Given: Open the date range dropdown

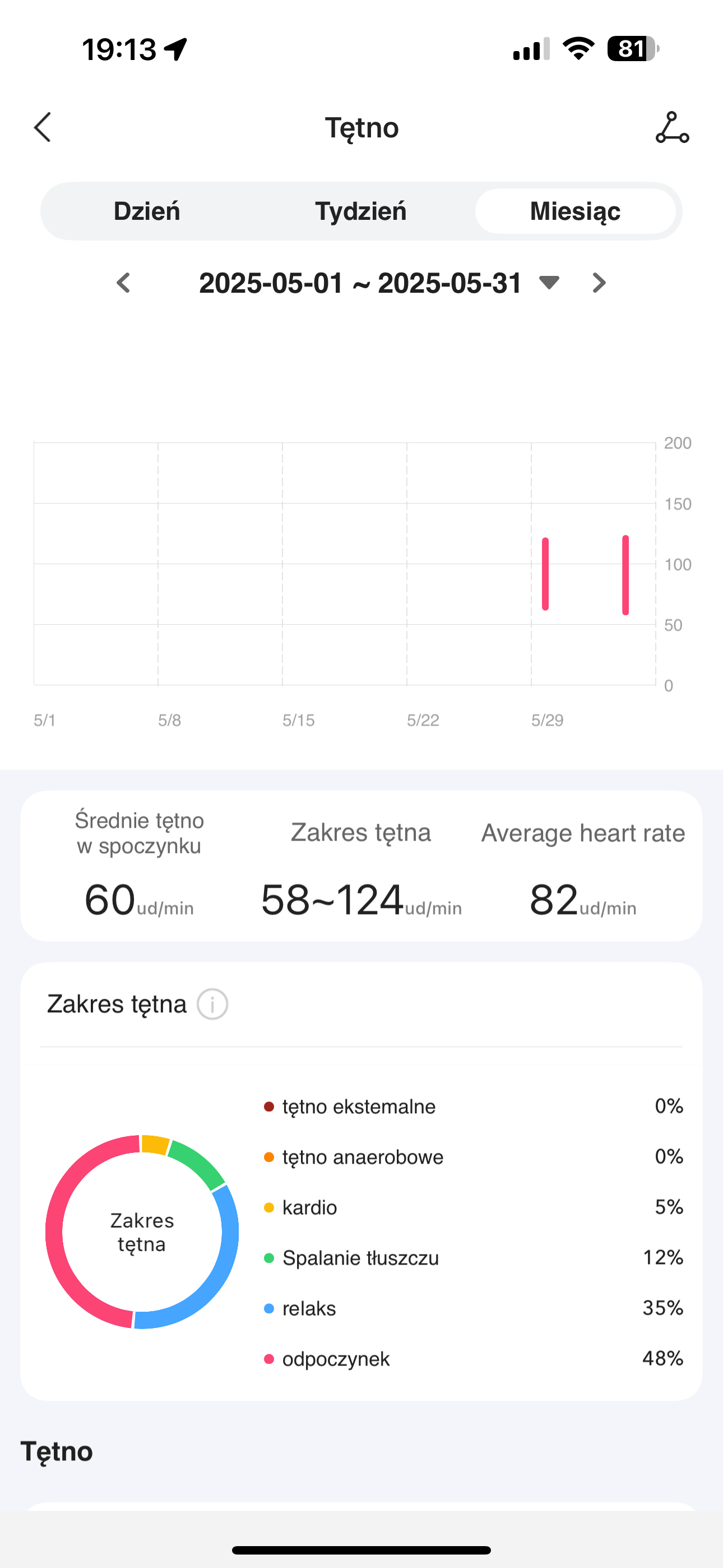Looking at the screenshot, I should click(x=548, y=283).
